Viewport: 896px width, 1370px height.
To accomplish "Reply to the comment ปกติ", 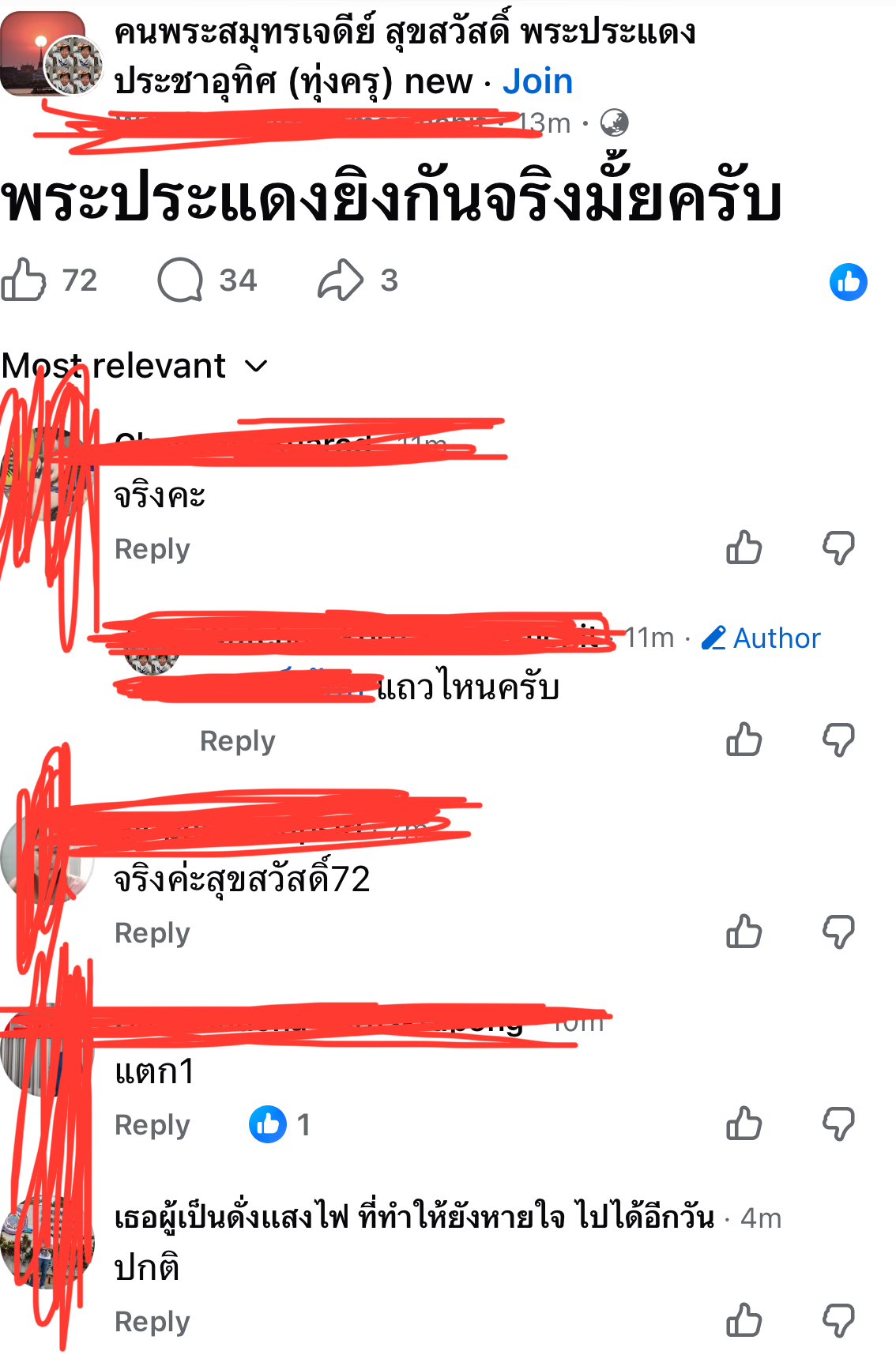I will coord(152,1322).
